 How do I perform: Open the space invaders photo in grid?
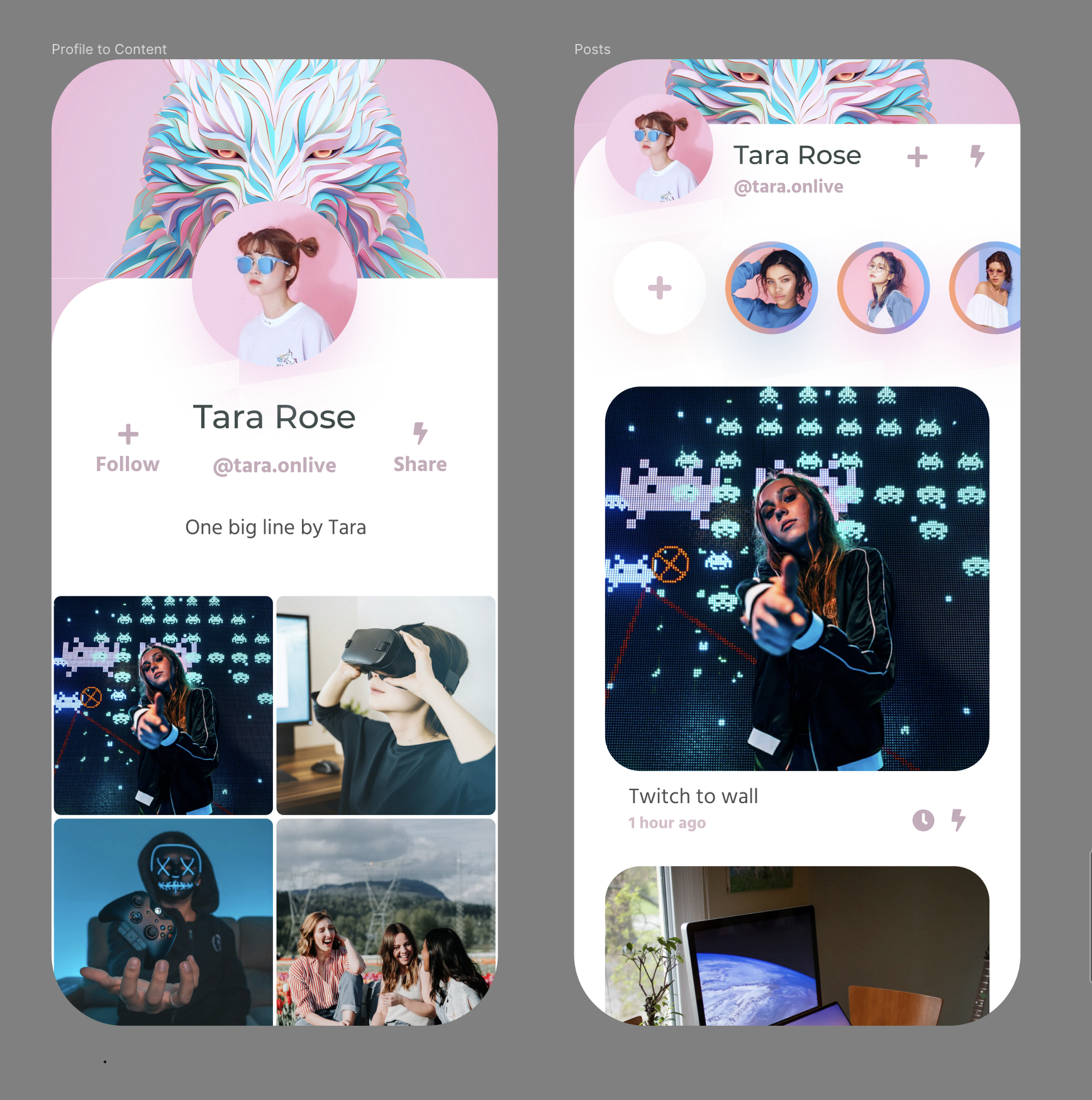click(x=164, y=705)
